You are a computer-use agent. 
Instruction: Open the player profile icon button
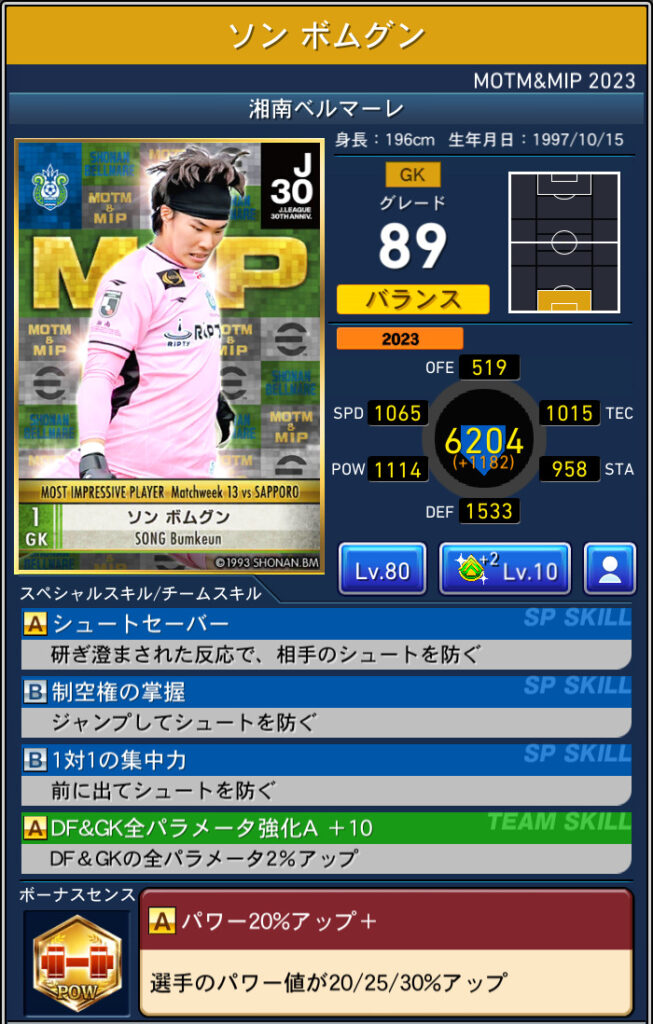click(x=610, y=571)
